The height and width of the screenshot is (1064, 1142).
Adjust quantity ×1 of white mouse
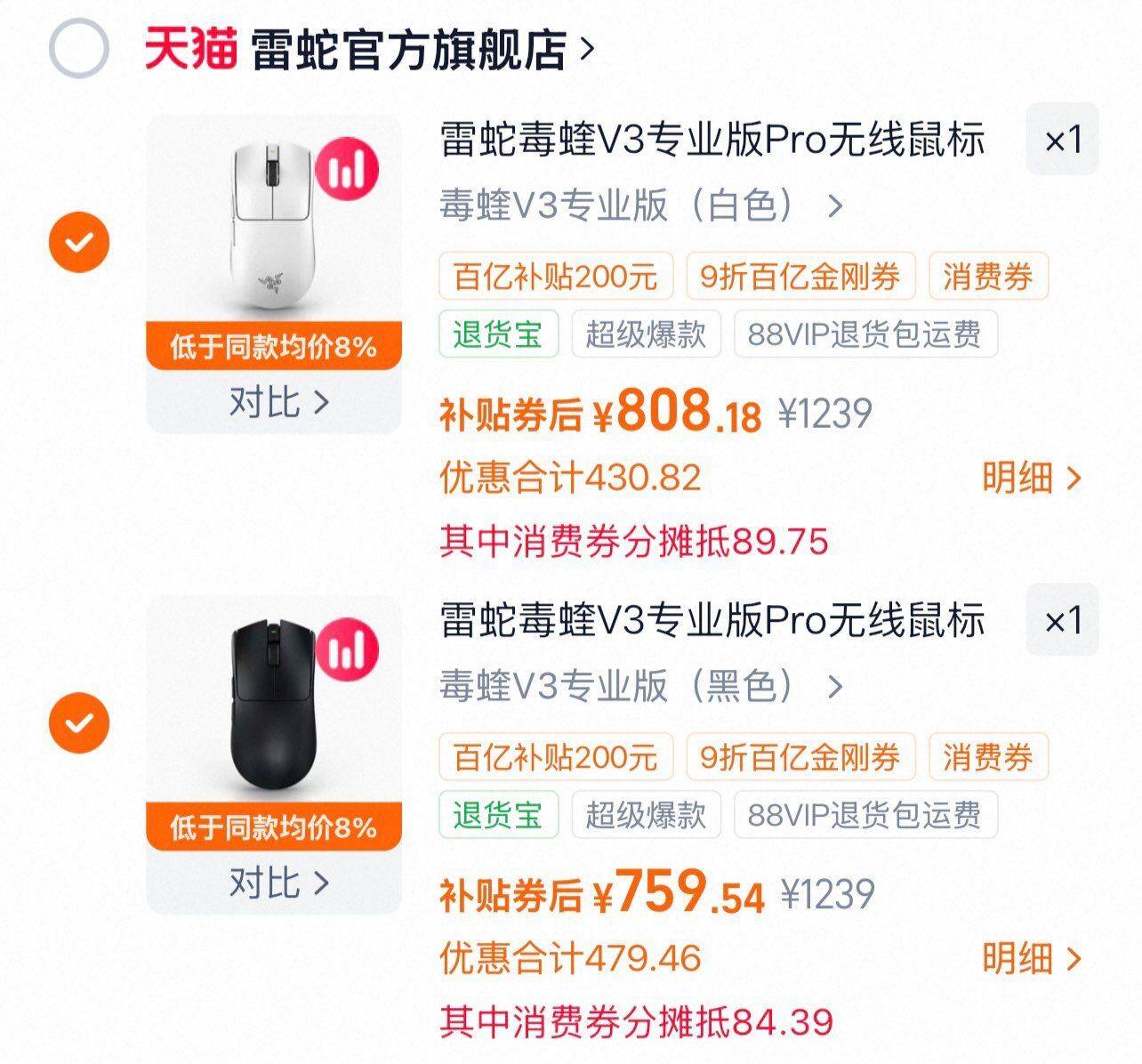click(1062, 140)
